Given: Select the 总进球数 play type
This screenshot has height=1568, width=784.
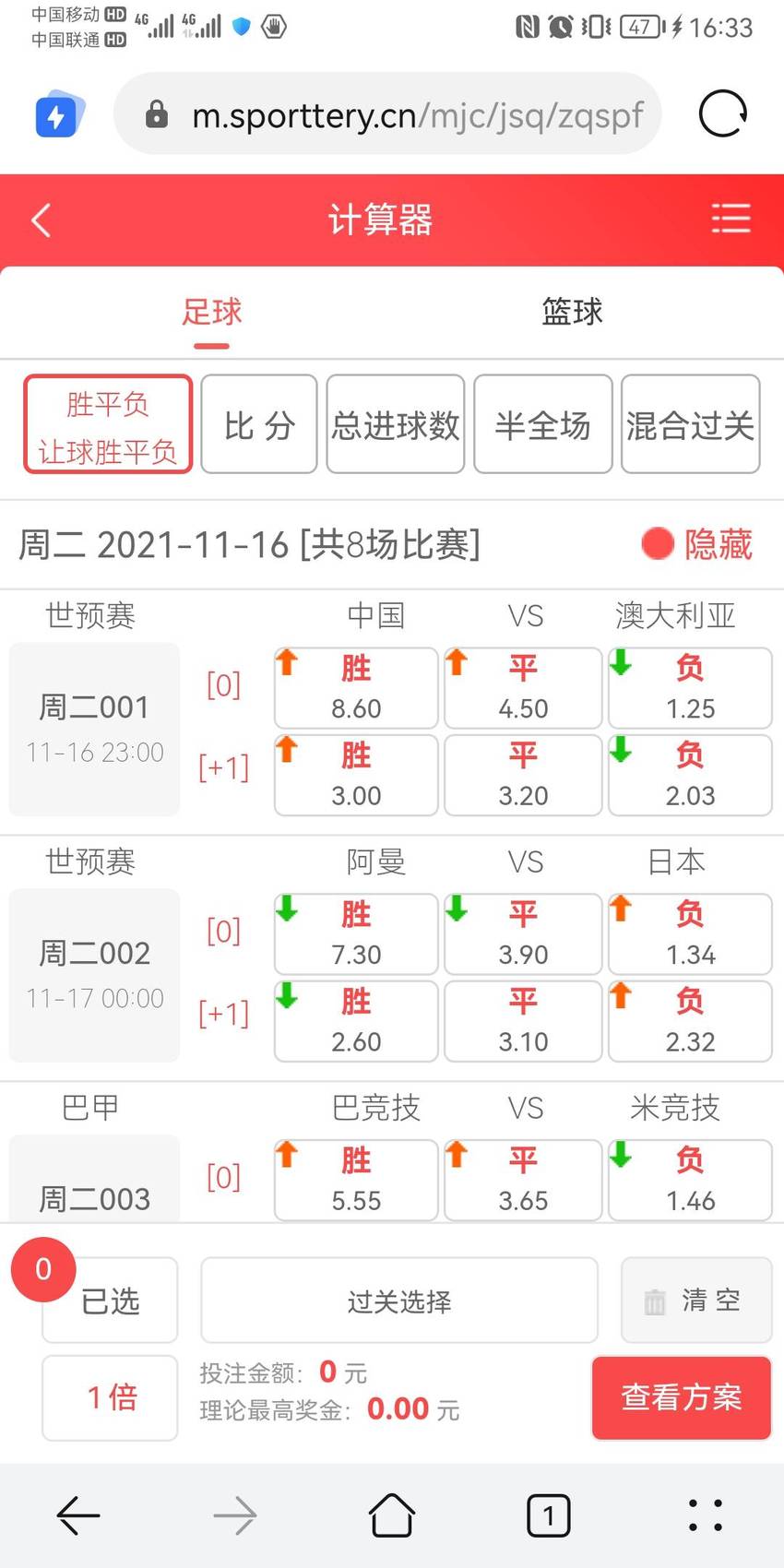Looking at the screenshot, I should pyautogui.click(x=396, y=424).
